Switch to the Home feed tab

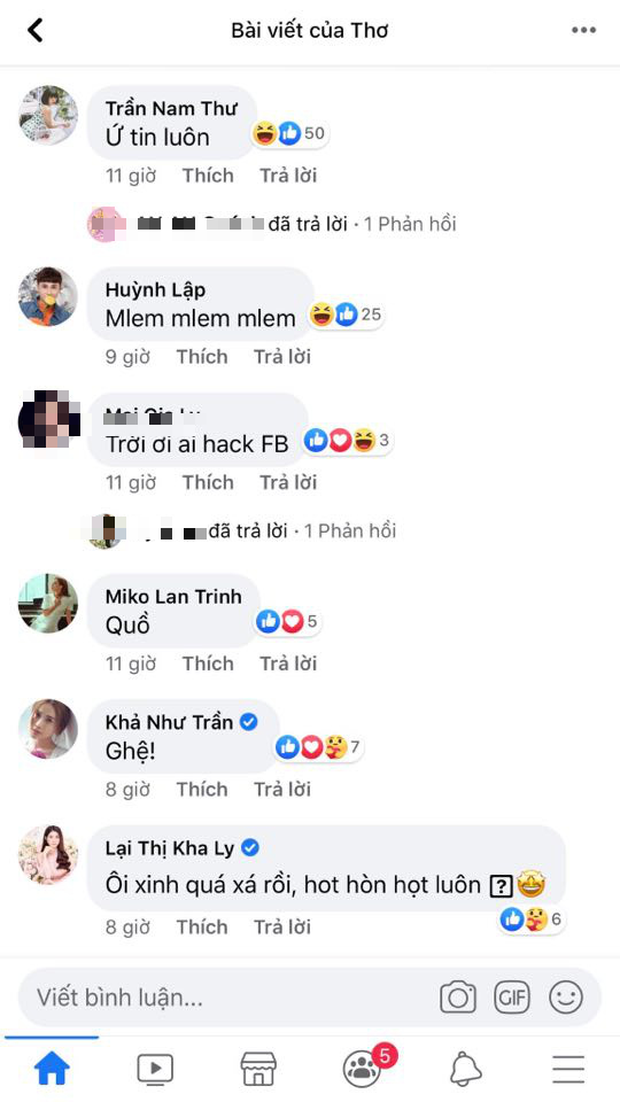point(52,1069)
